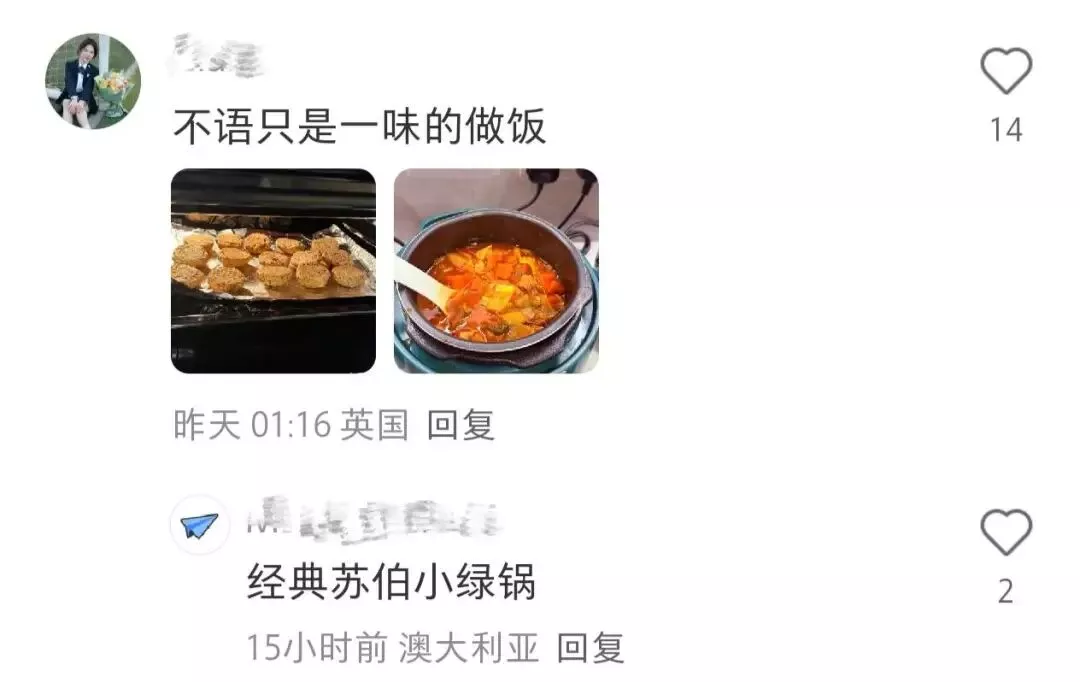
Task: Open the paper plane avatar's profile
Action: (200, 525)
